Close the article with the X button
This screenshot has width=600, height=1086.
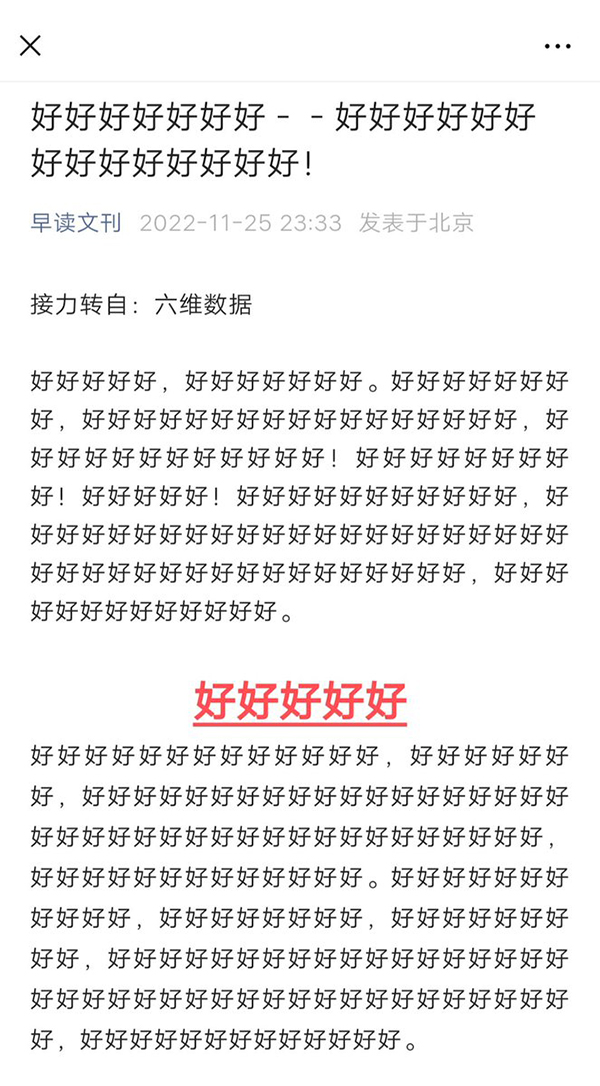[x=30, y=46]
